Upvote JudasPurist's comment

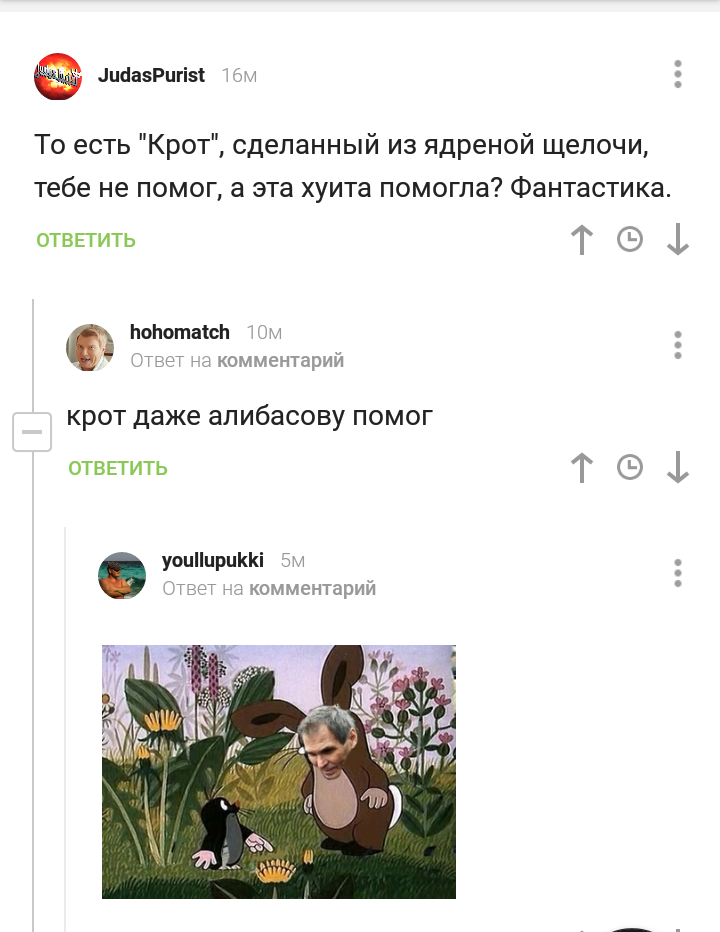581,240
